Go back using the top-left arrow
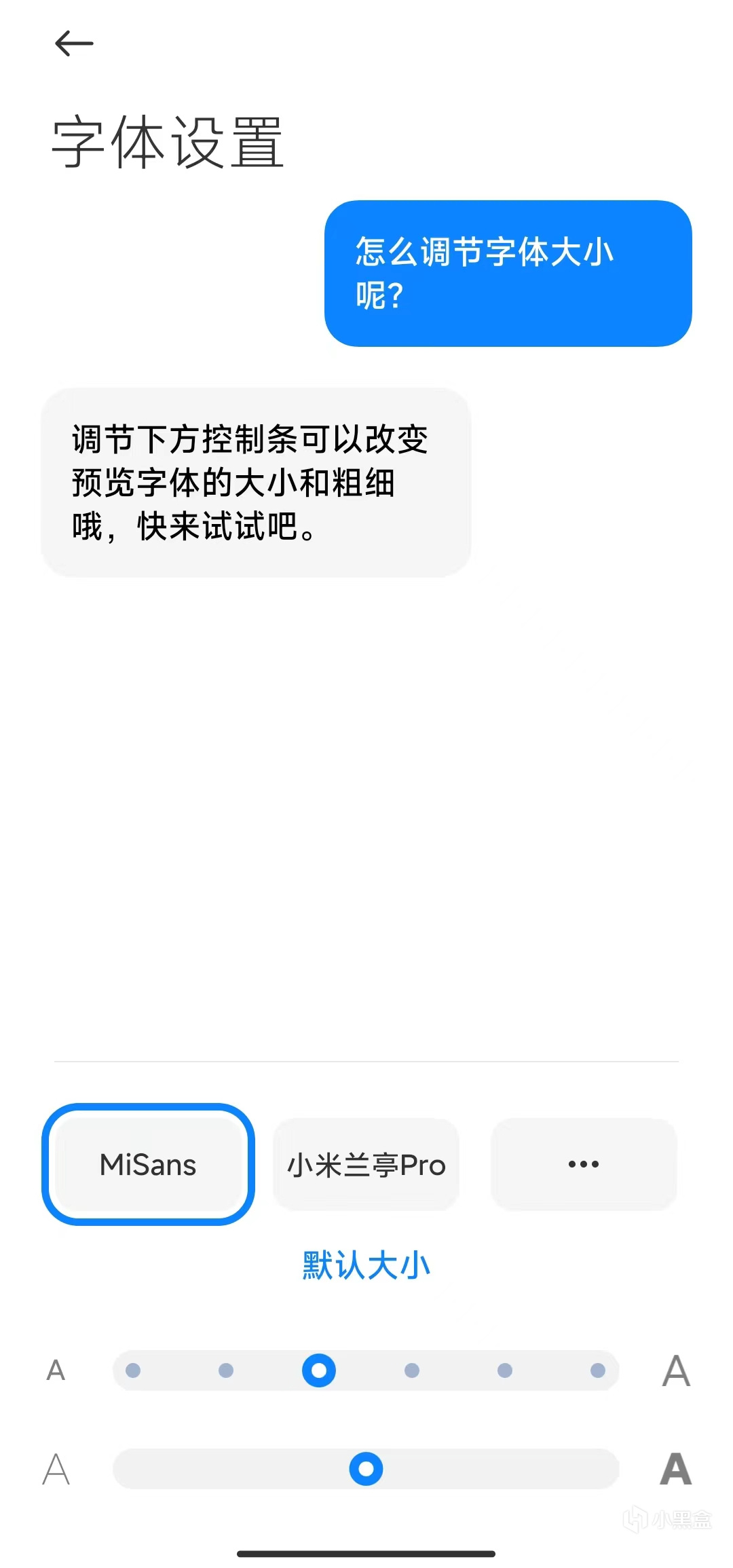Viewport: 733px width, 1568px height. pyautogui.click(x=74, y=44)
